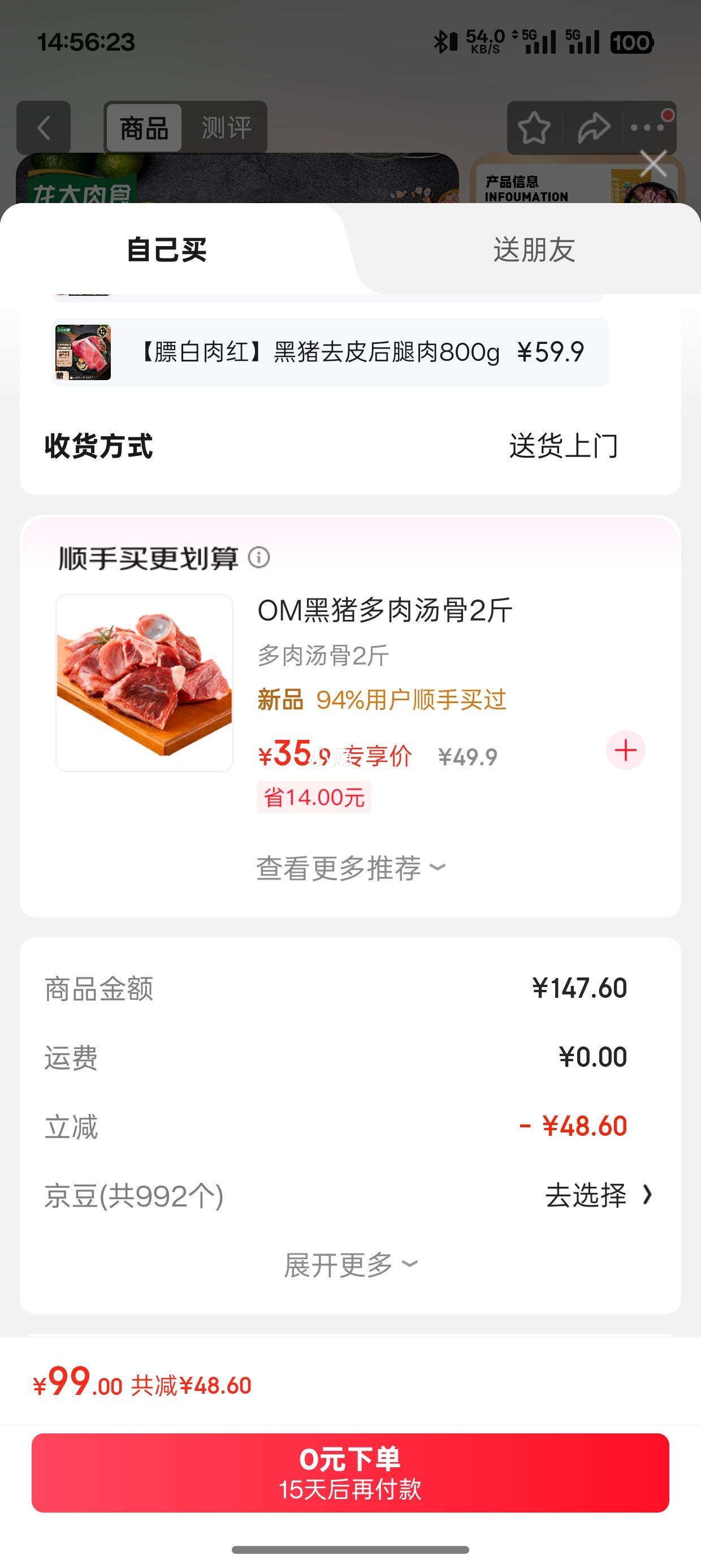Go back with the top arrow
This screenshot has width=701, height=1568.
coord(44,128)
